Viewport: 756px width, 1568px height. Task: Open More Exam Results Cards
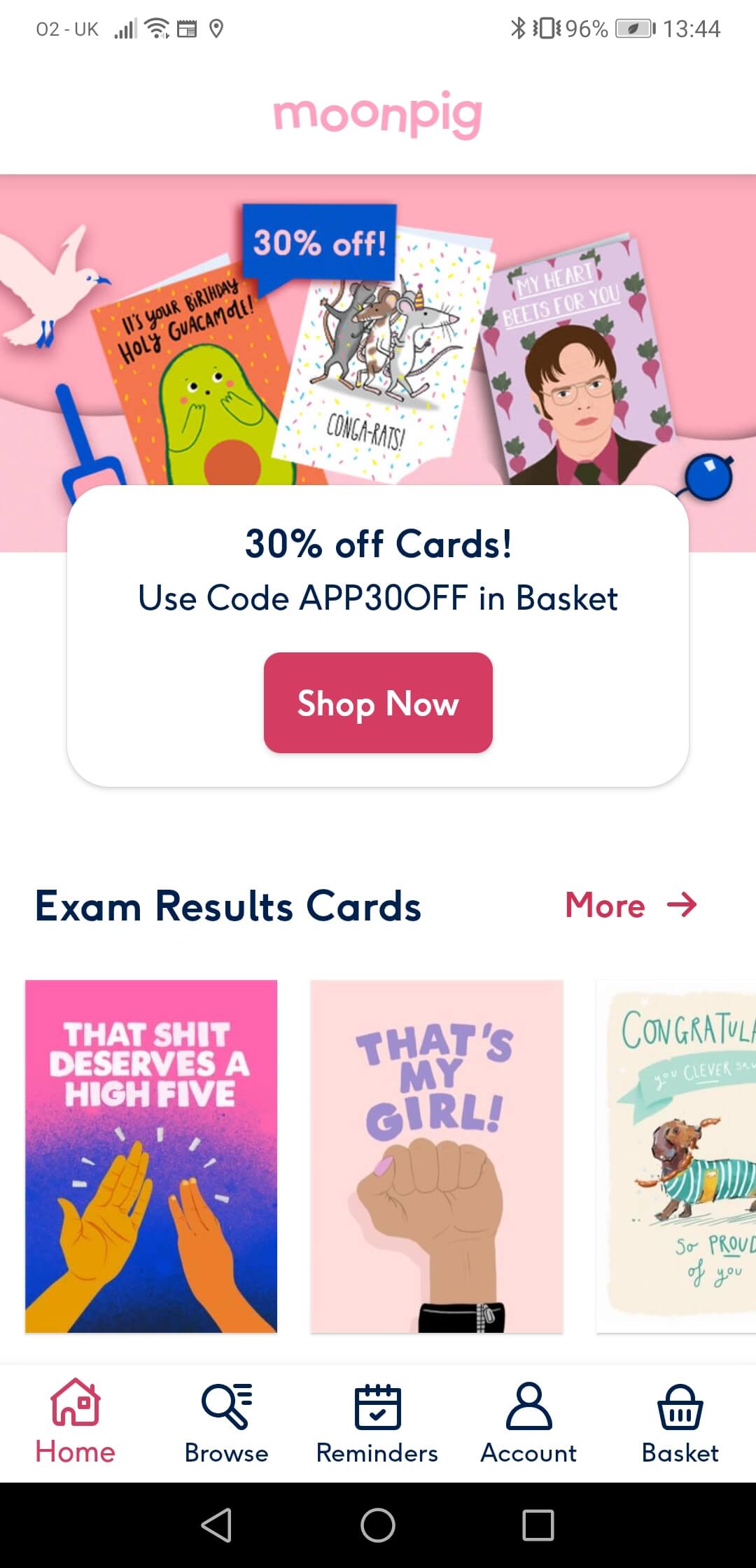click(x=631, y=905)
